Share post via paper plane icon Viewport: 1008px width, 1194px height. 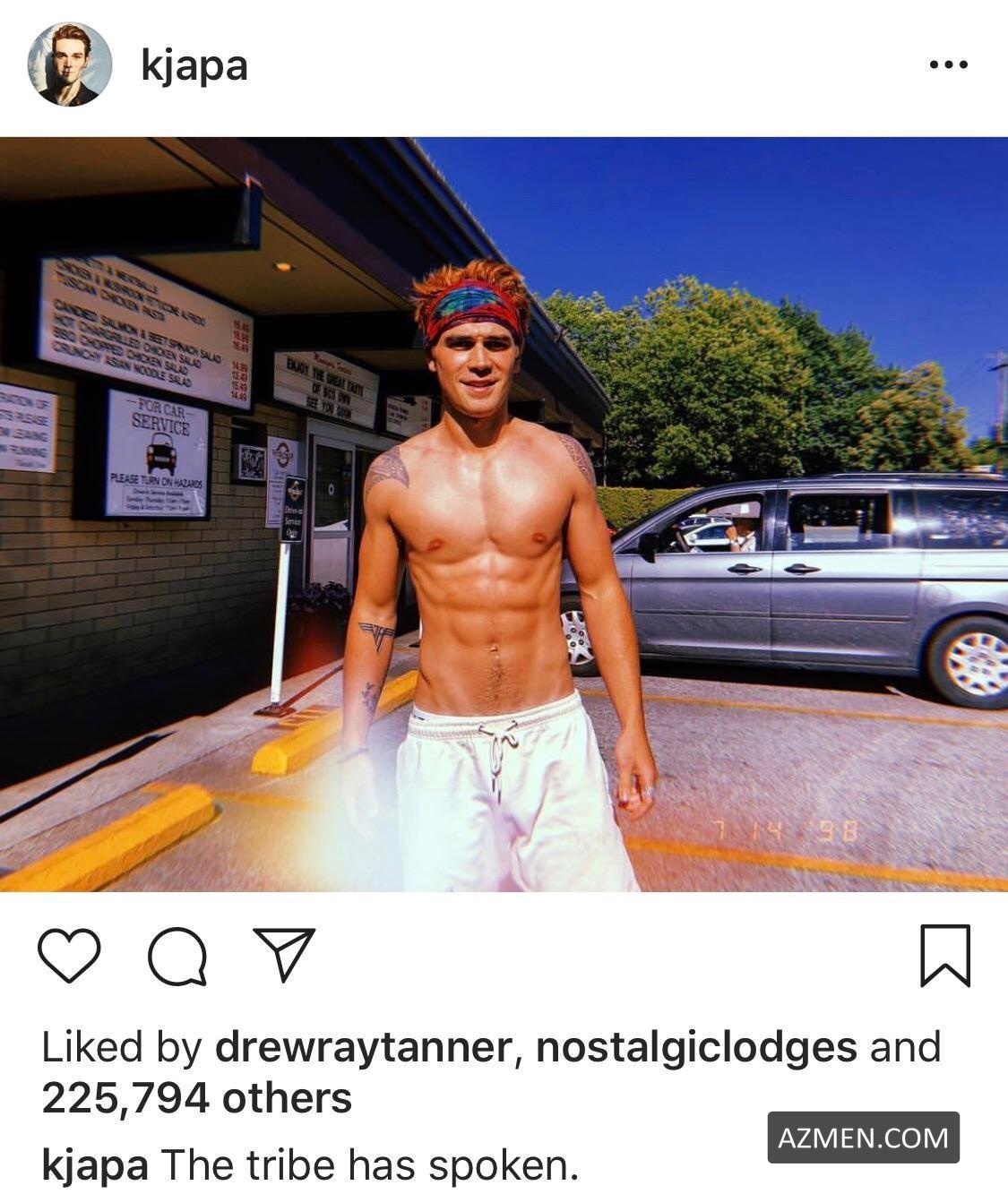pyautogui.click(x=284, y=954)
